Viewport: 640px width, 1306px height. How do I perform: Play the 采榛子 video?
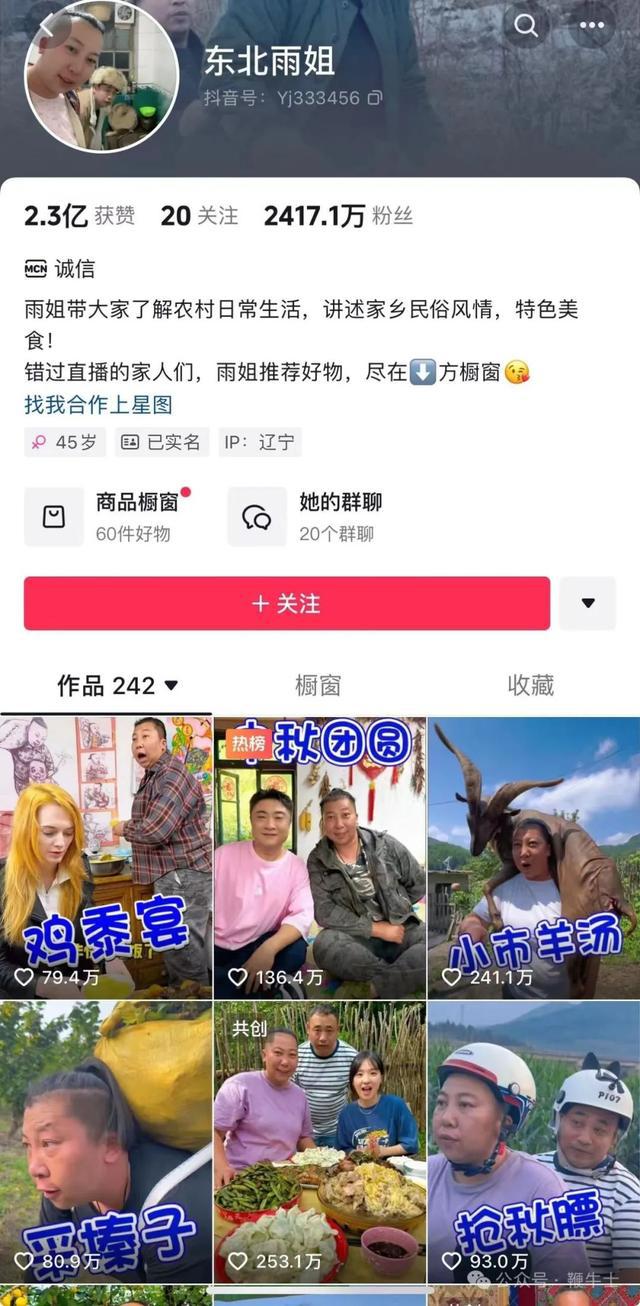[x=105, y=1142]
